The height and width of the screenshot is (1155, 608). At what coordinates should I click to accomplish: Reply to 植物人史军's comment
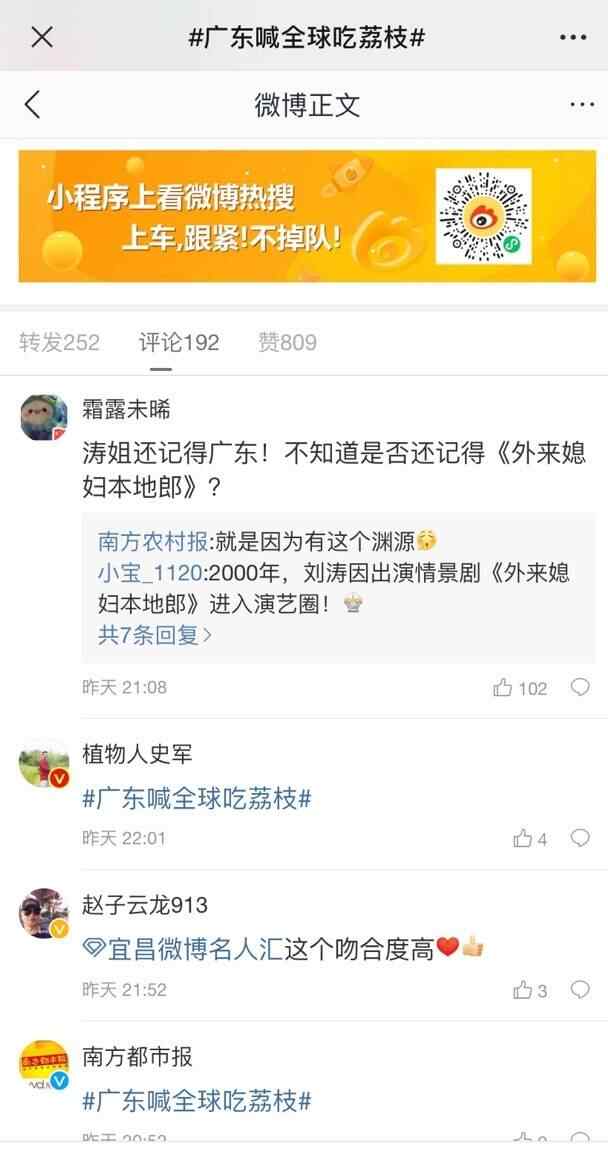pos(580,838)
